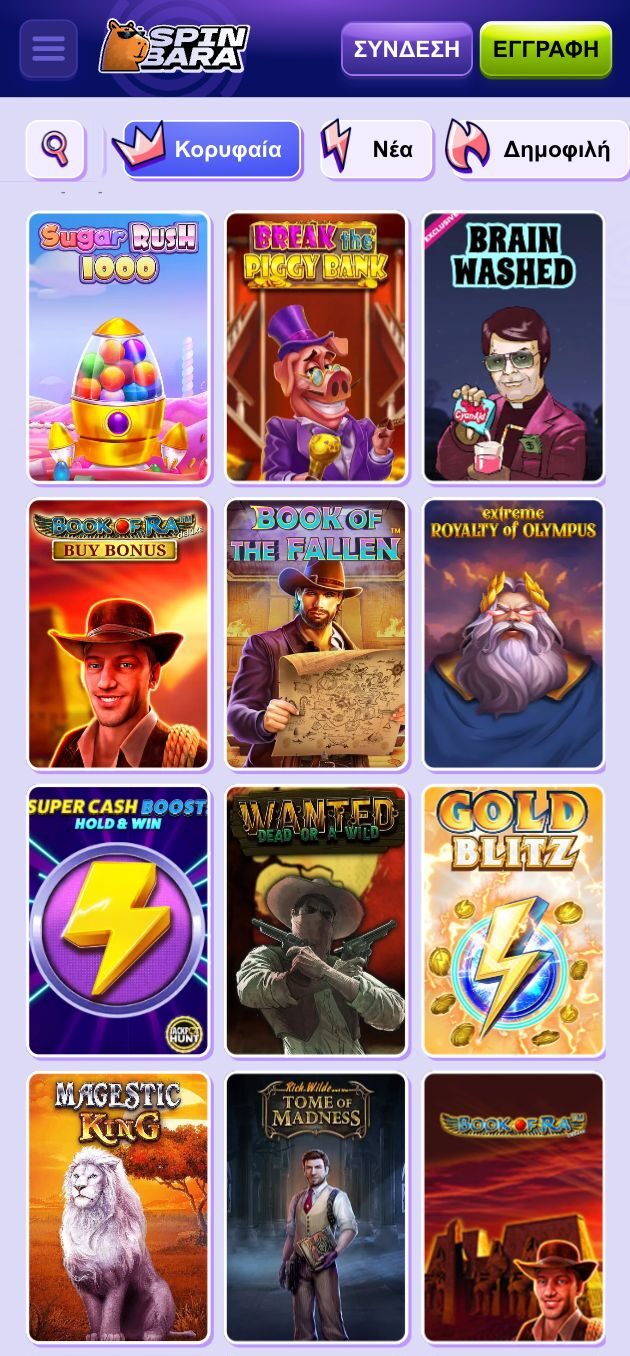The width and height of the screenshot is (630, 1356).
Task: Open the Spinbara logo home link
Action: coord(174,47)
